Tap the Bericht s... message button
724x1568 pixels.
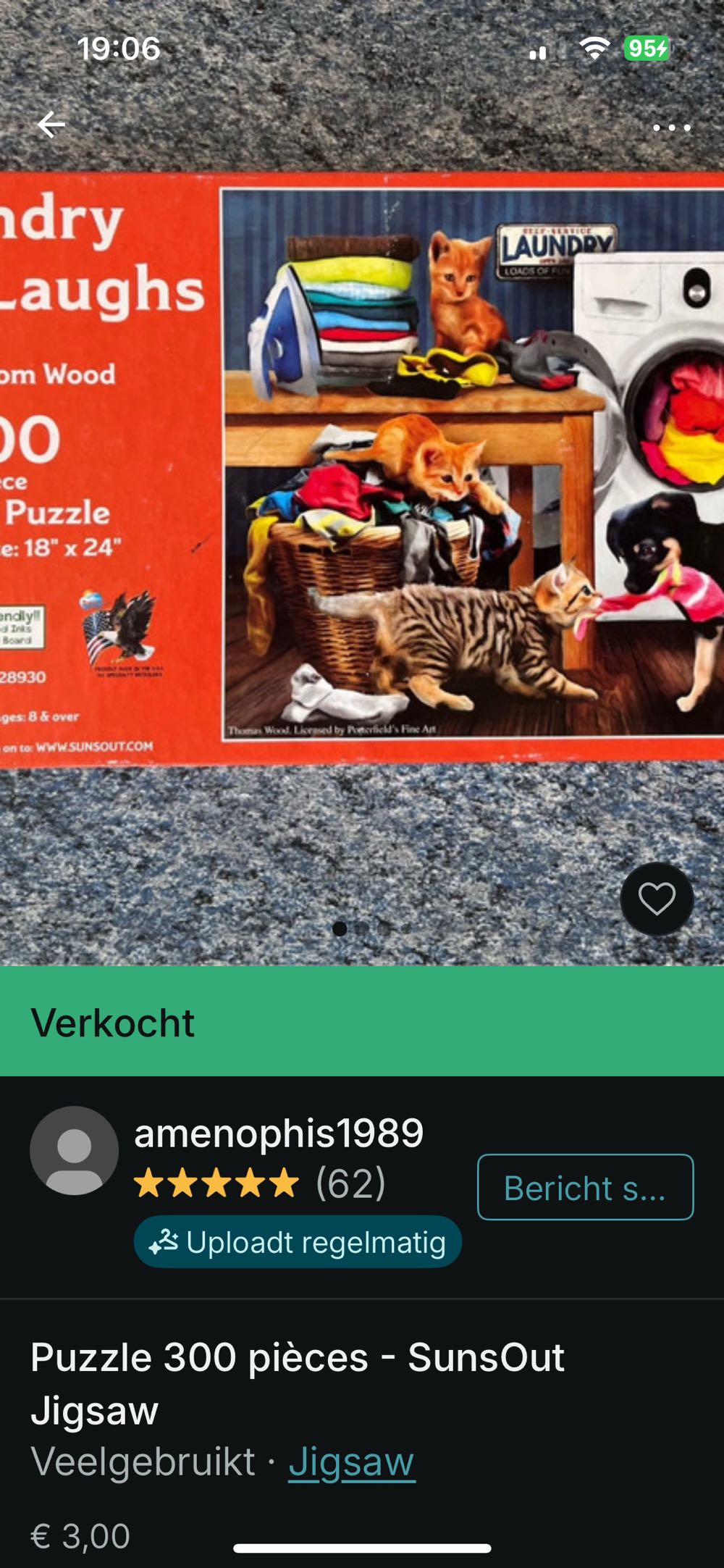[585, 1188]
